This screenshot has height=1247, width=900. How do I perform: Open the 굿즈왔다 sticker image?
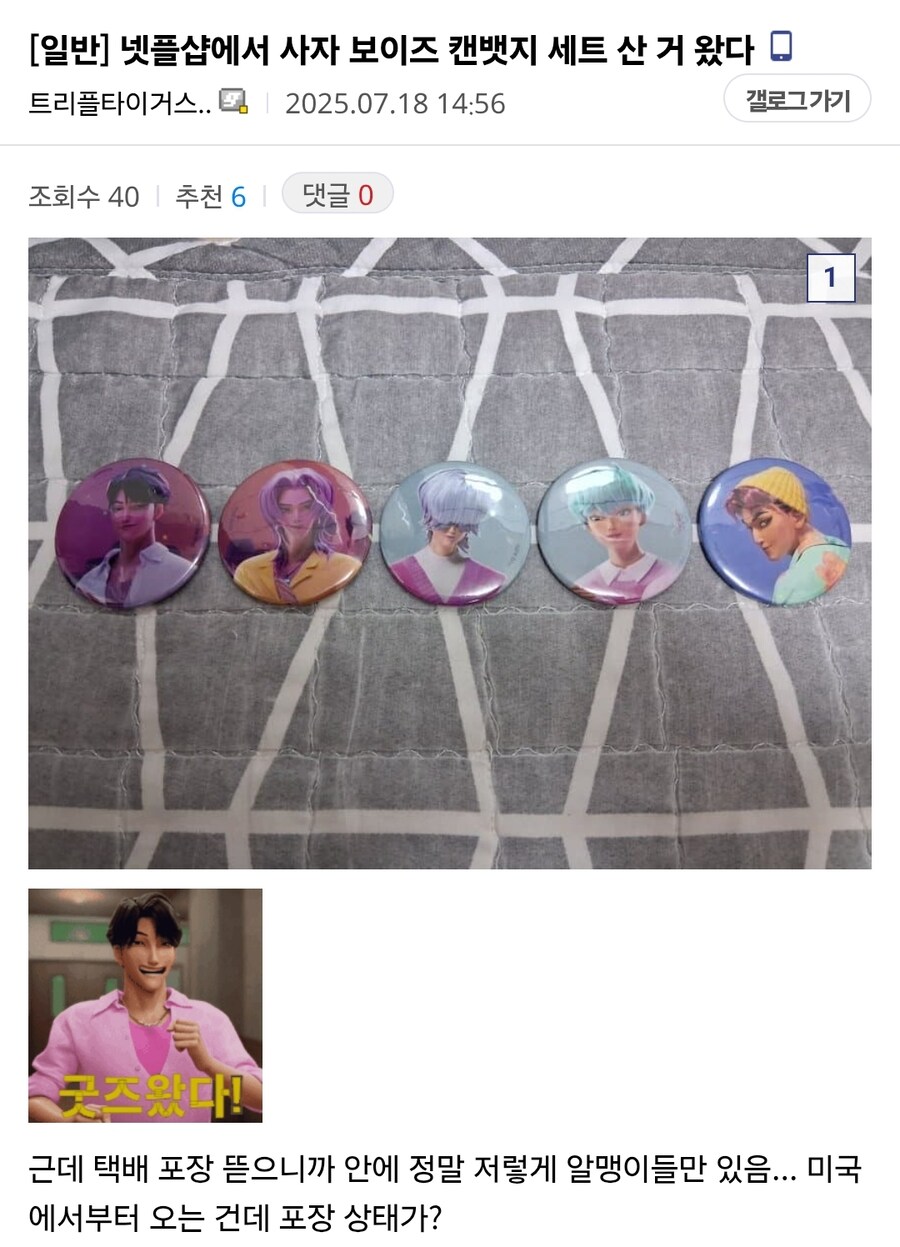[145, 1004]
